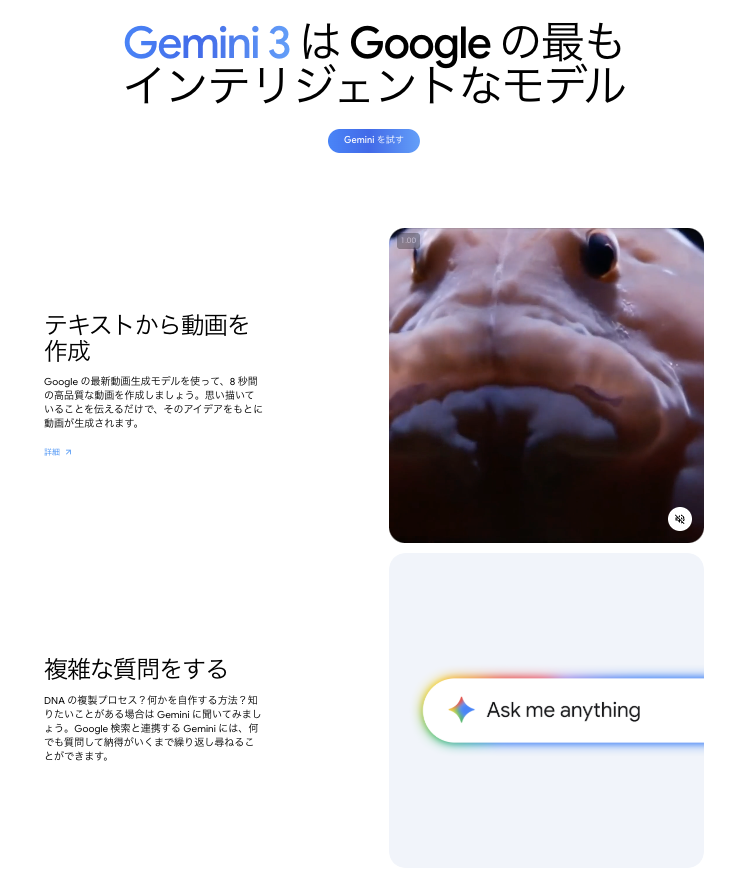
Task: Tap the Ask me anything box
Action: [563, 711]
